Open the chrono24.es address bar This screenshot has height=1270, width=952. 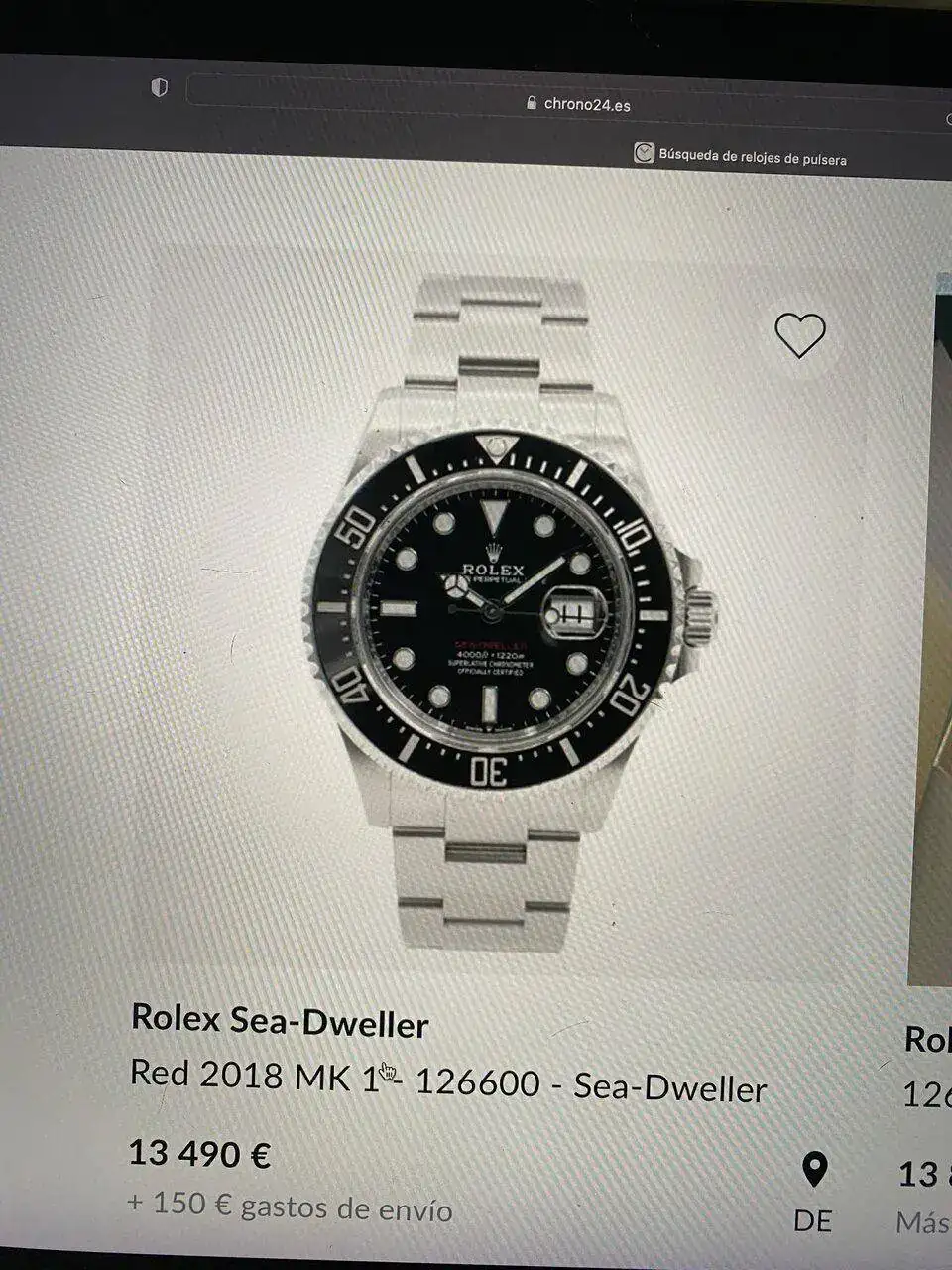pyautogui.click(x=578, y=104)
